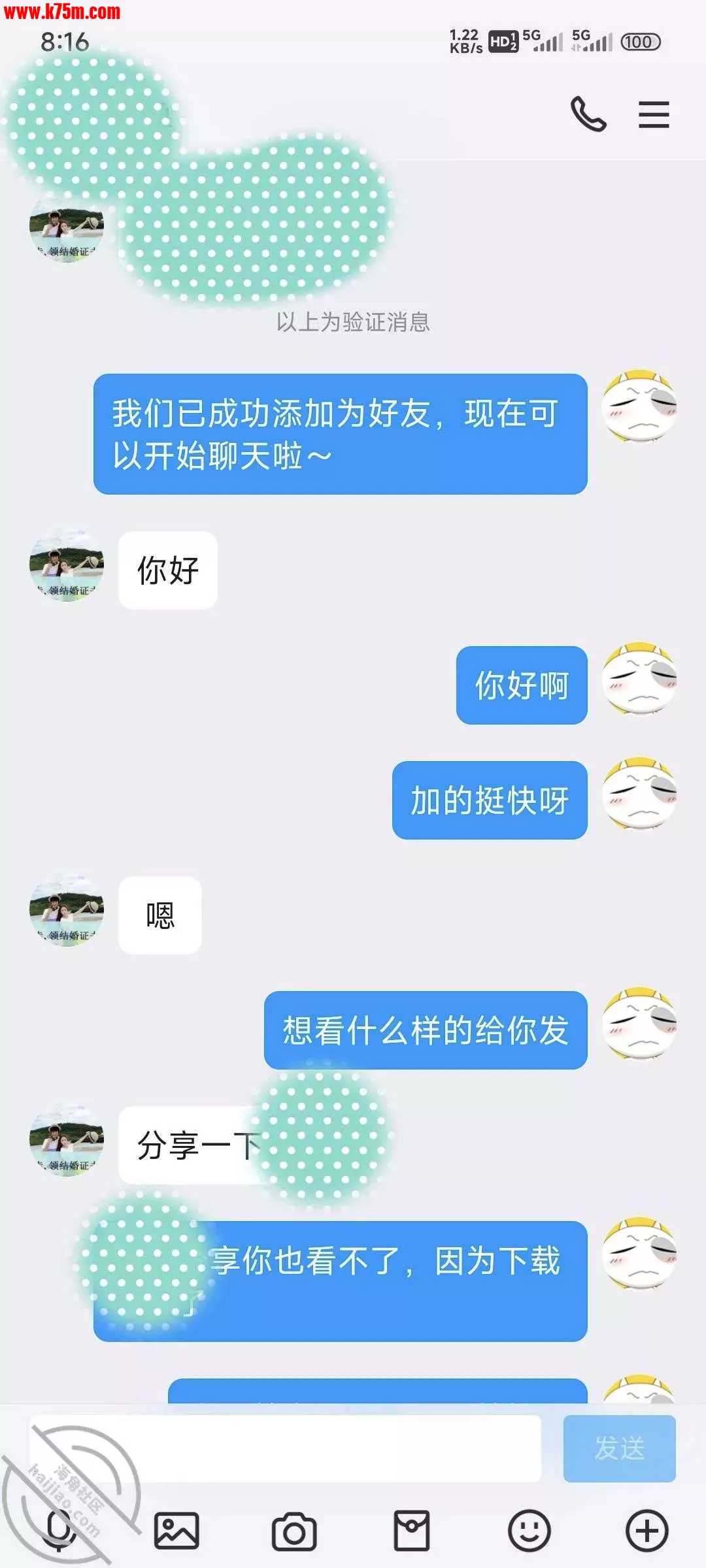
Task: Start a voice call with this contact
Action: (588, 114)
